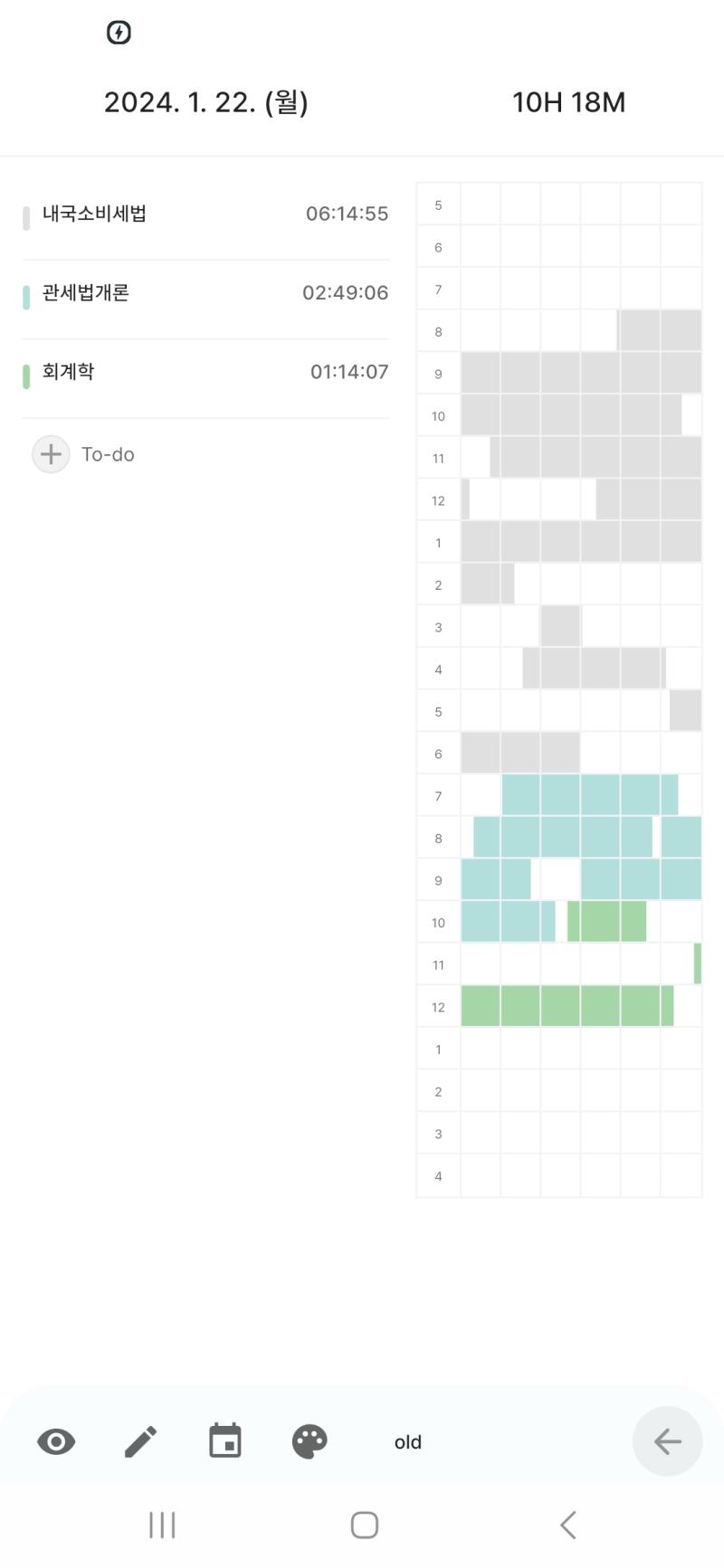Open the pencil edit tool
724x1568 pixels.
click(x=140, y=1441)
